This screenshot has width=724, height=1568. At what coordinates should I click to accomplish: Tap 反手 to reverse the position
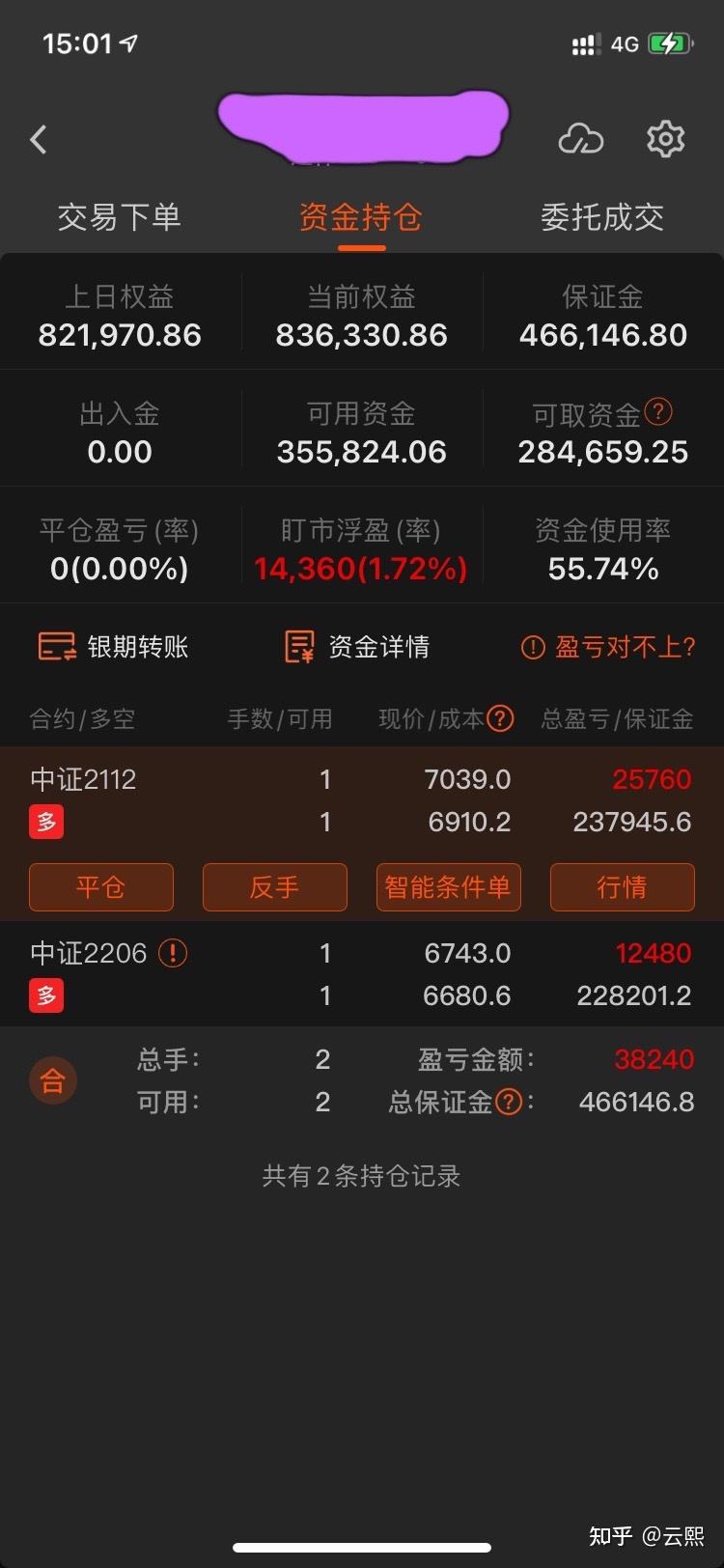275,887
